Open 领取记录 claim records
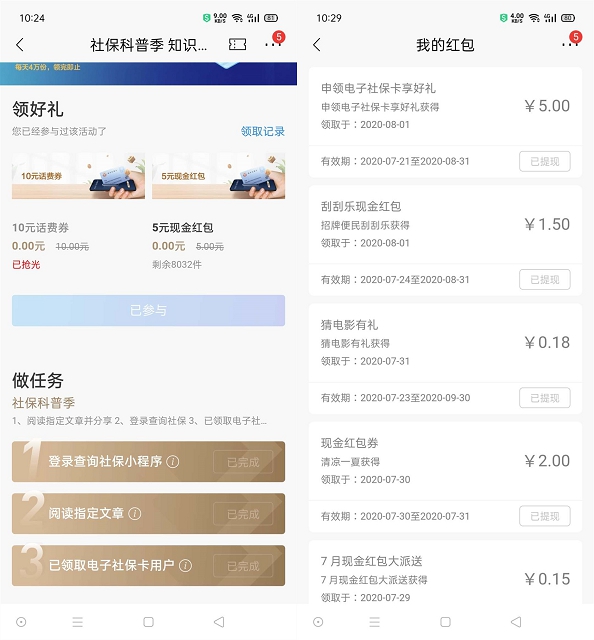594x640 pixels. 263,131
